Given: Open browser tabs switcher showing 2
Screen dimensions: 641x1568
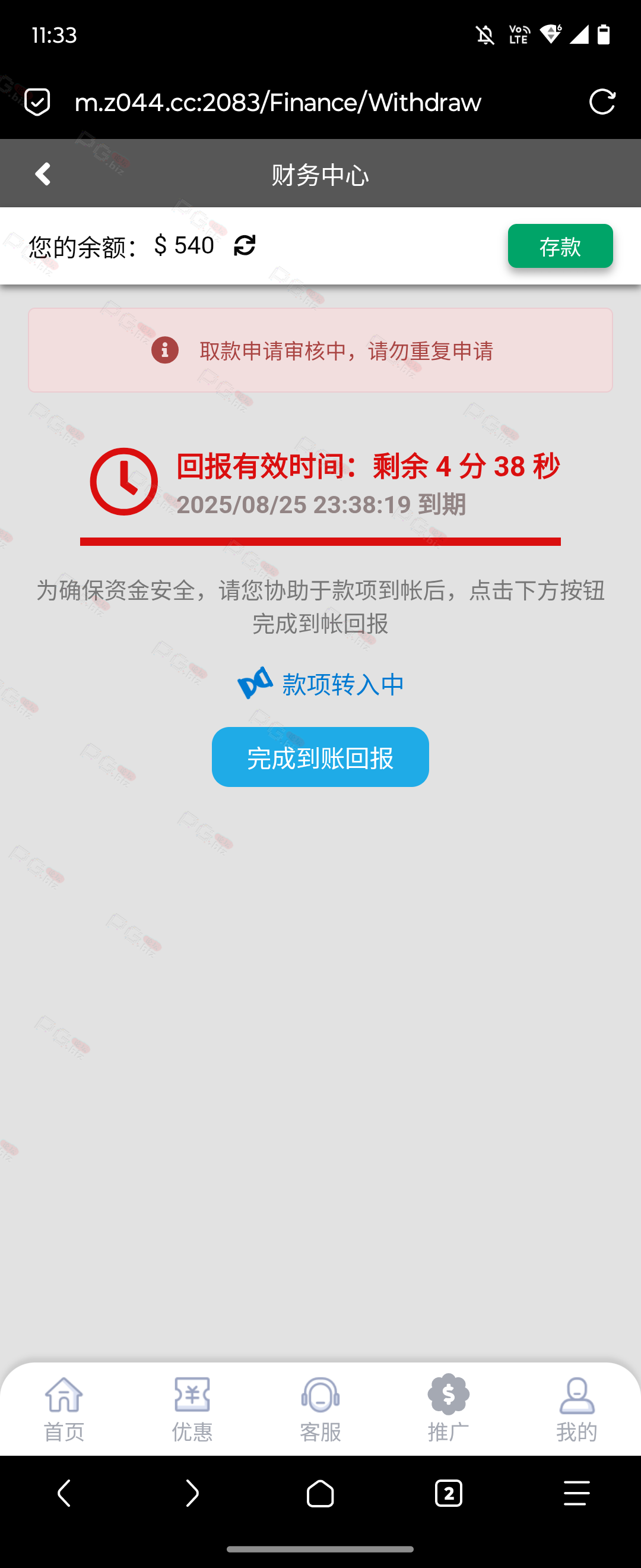Looking at the screenshot, I should coord(448,1493).
